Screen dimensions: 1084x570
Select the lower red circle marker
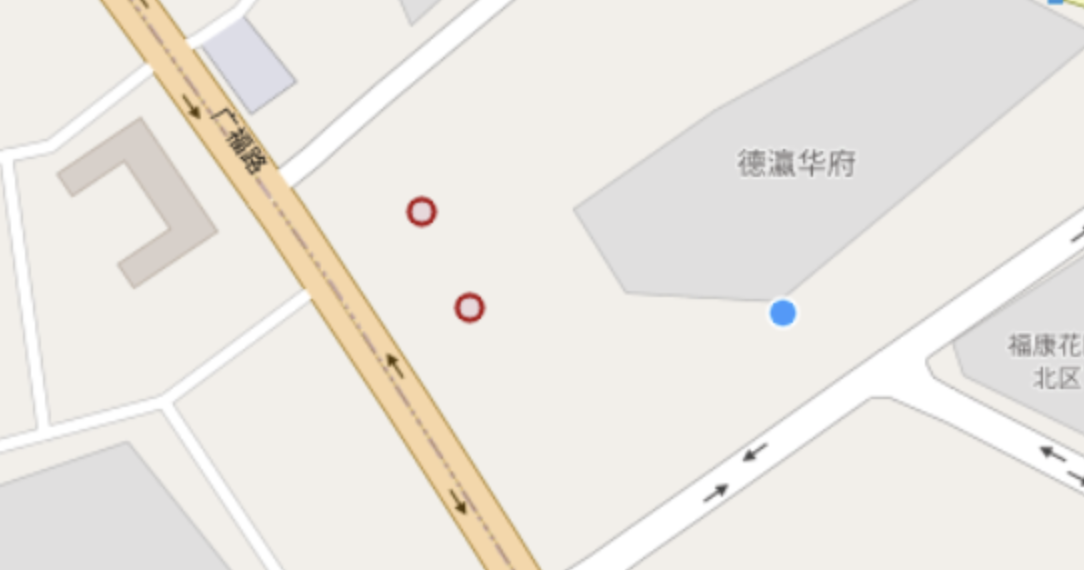(469, 308)
